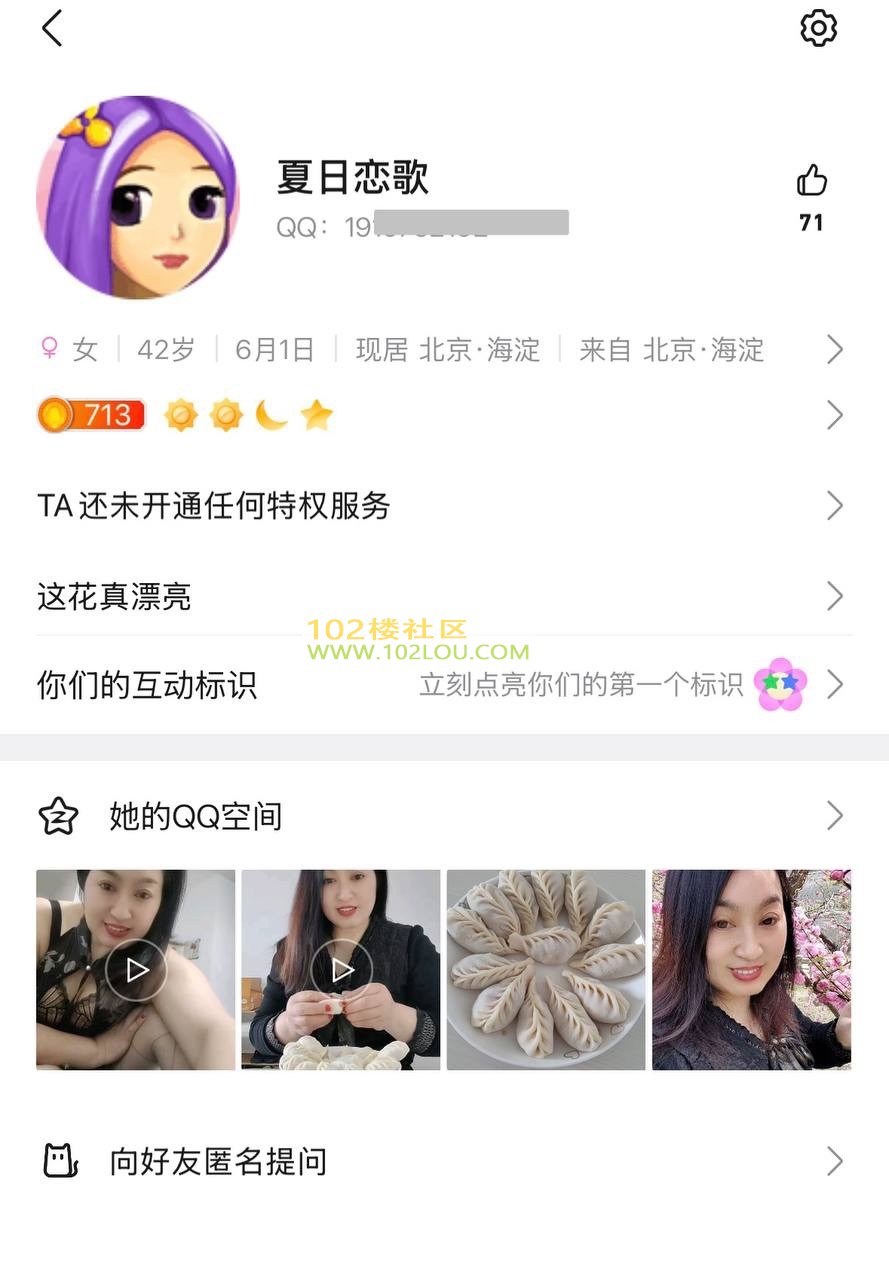
Task: Open the personal info row with 42岁
Action: point(440,349)
